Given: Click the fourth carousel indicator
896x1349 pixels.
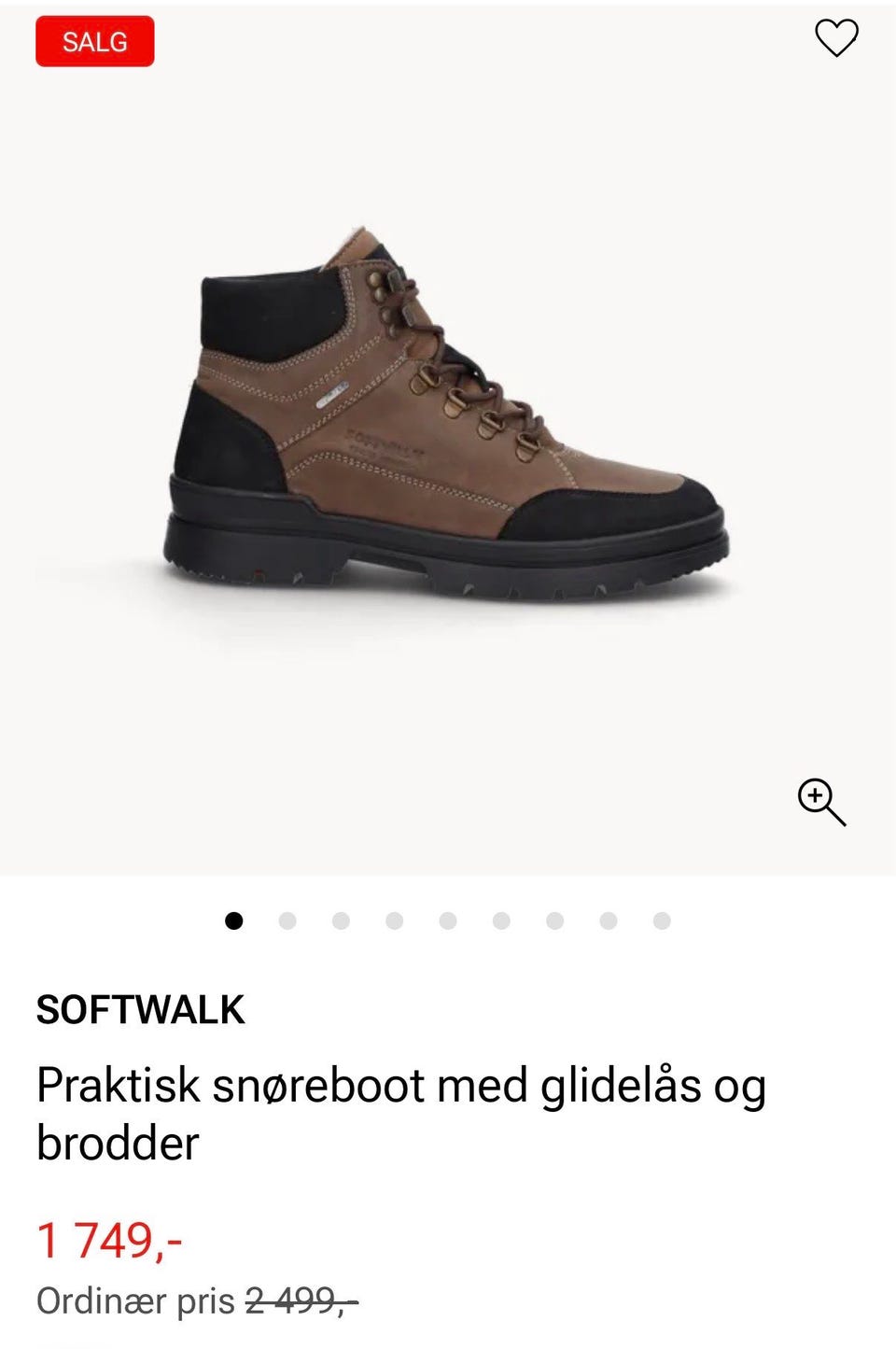Looking at the screenshot, I should click(x=392, y=920).
